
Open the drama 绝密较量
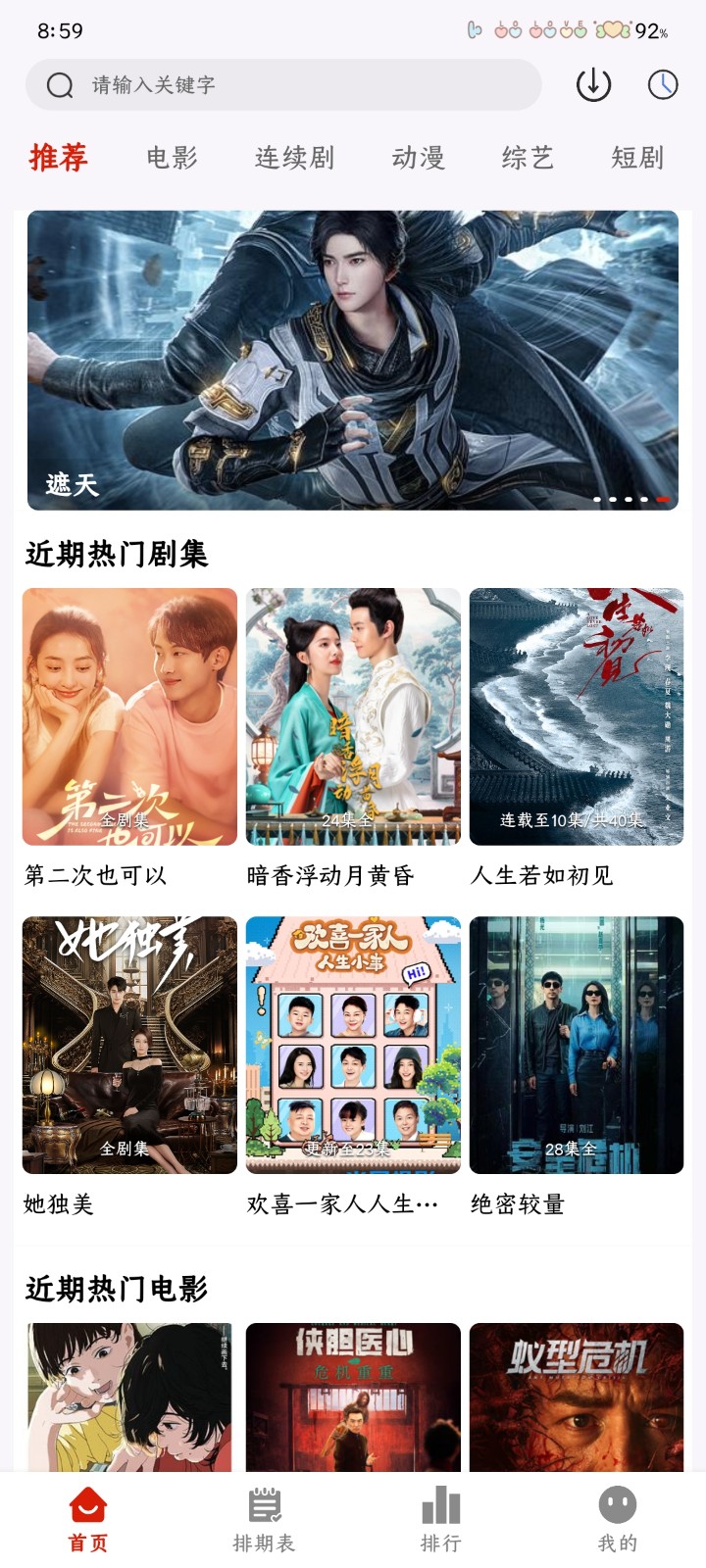577,1045
